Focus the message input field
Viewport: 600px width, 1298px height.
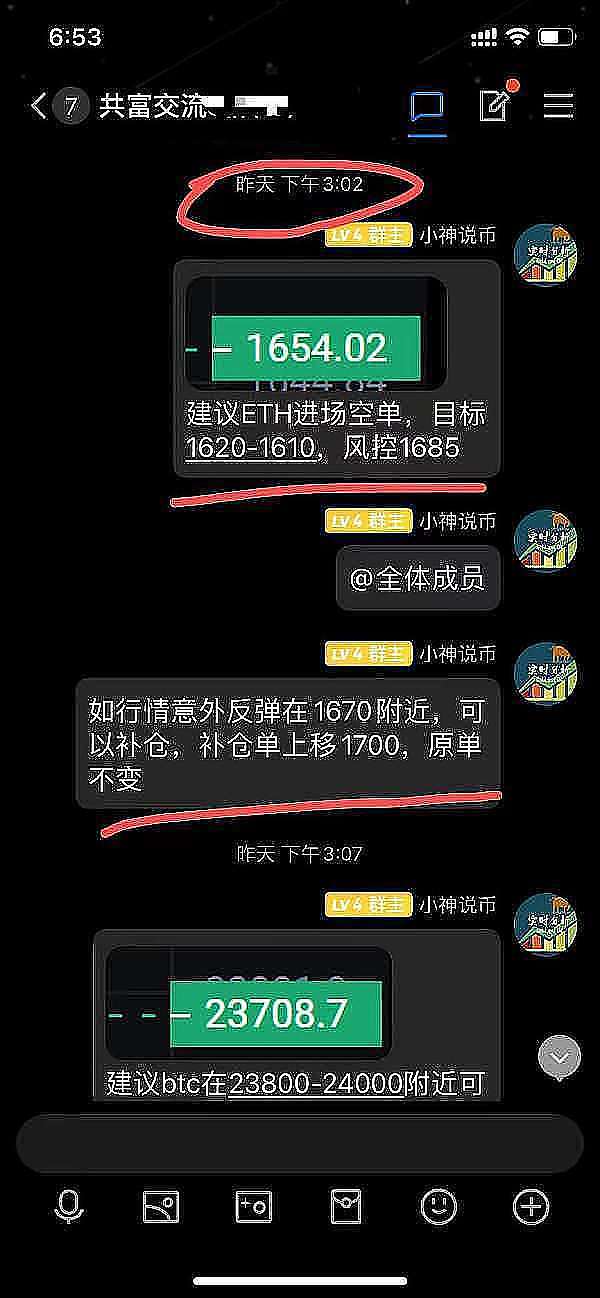point(299,1143)
